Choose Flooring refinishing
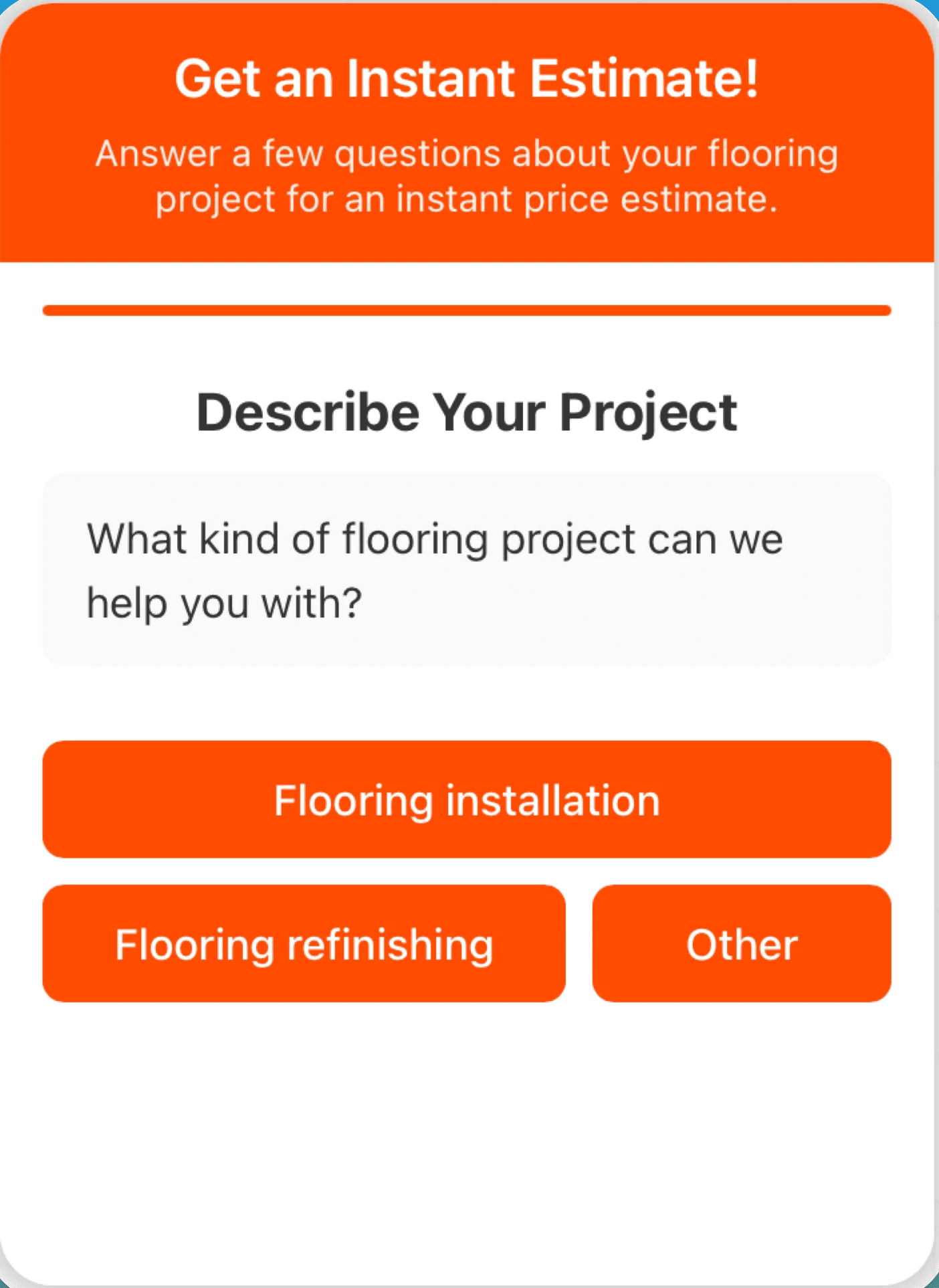Image resolution: width=939 pixels, height=1288 pixels. coord(304,943)
